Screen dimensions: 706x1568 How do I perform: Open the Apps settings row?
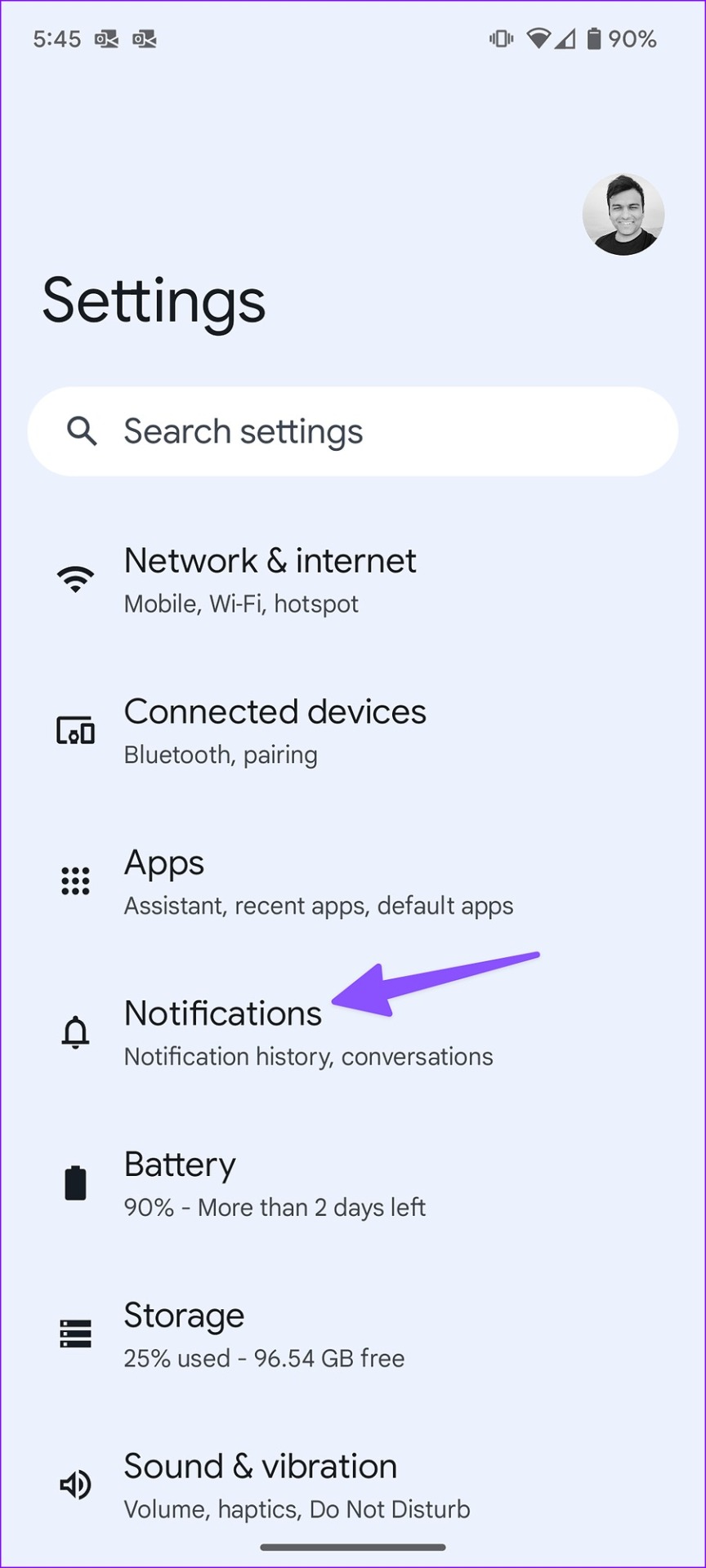[x=353, y=883]
